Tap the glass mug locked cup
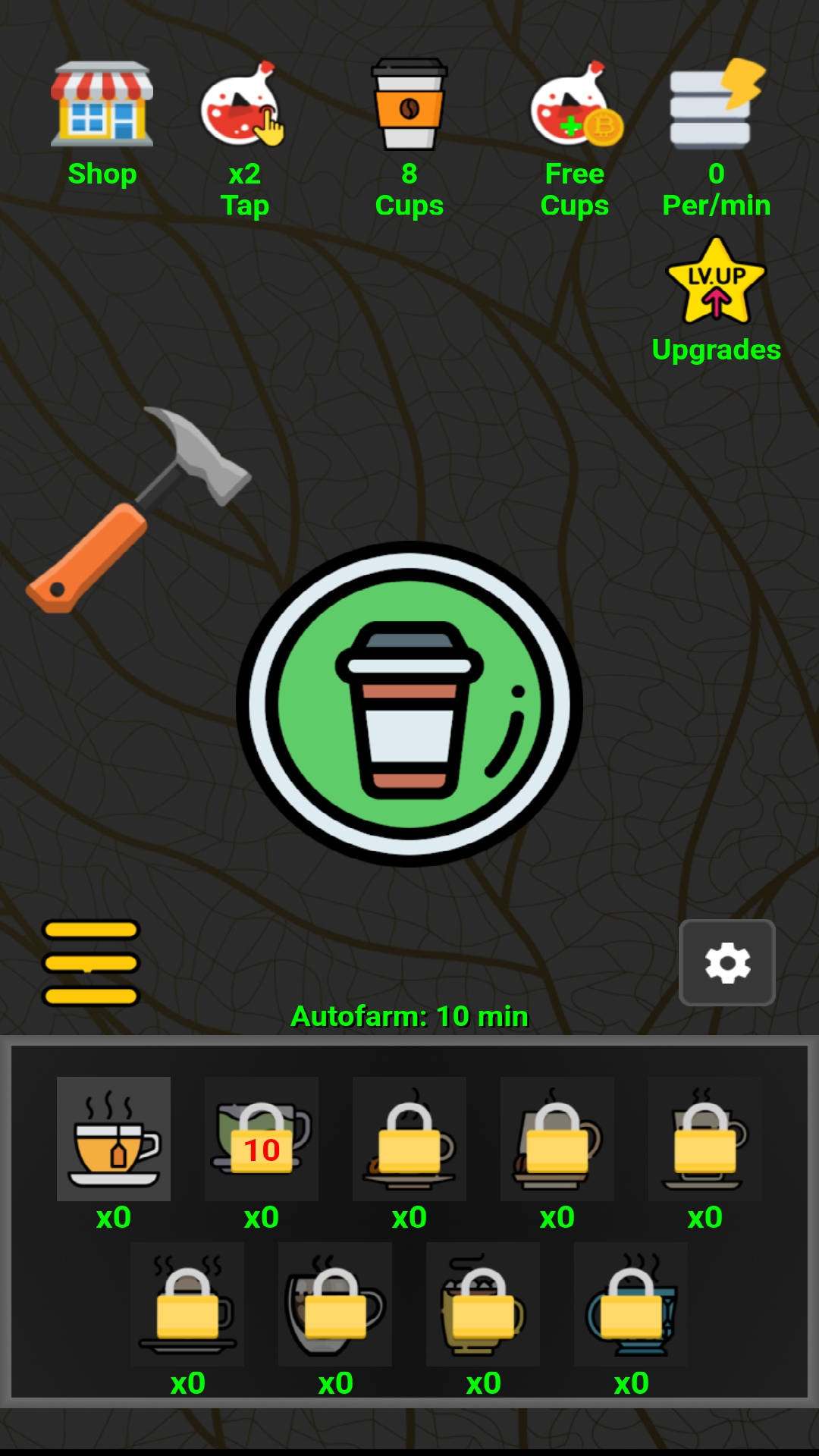The height and width of the screenshot is (1456, 819). click(x=334, y=1303)
